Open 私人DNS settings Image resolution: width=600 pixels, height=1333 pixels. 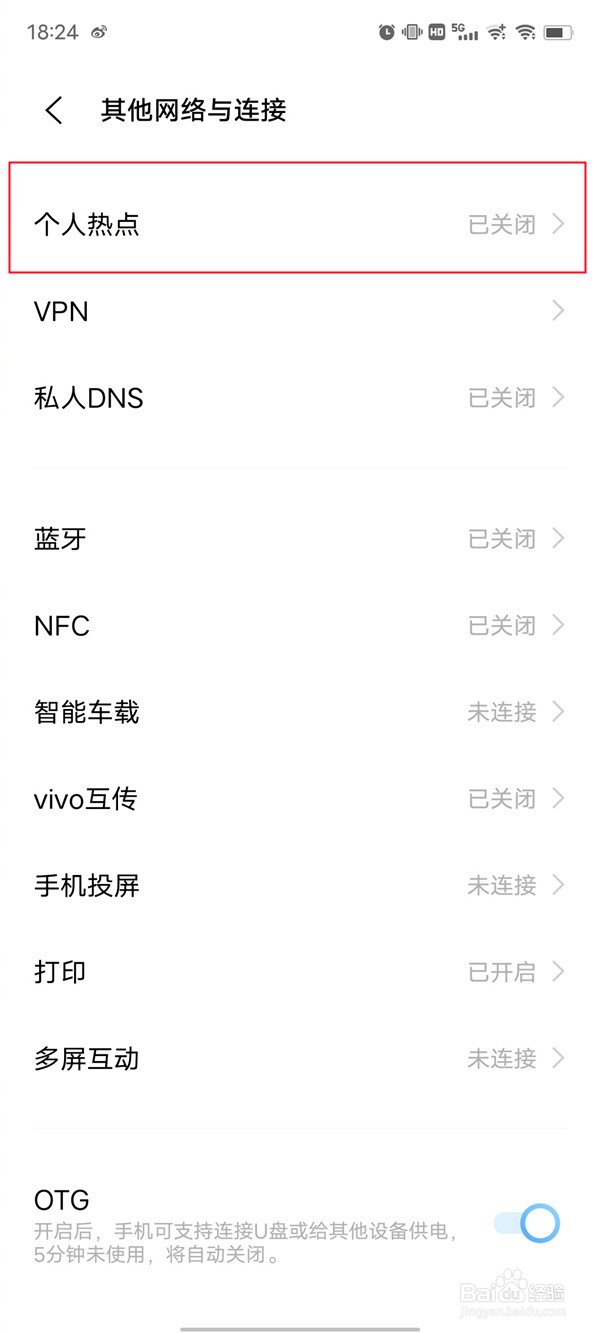click(x=300, y=398)
